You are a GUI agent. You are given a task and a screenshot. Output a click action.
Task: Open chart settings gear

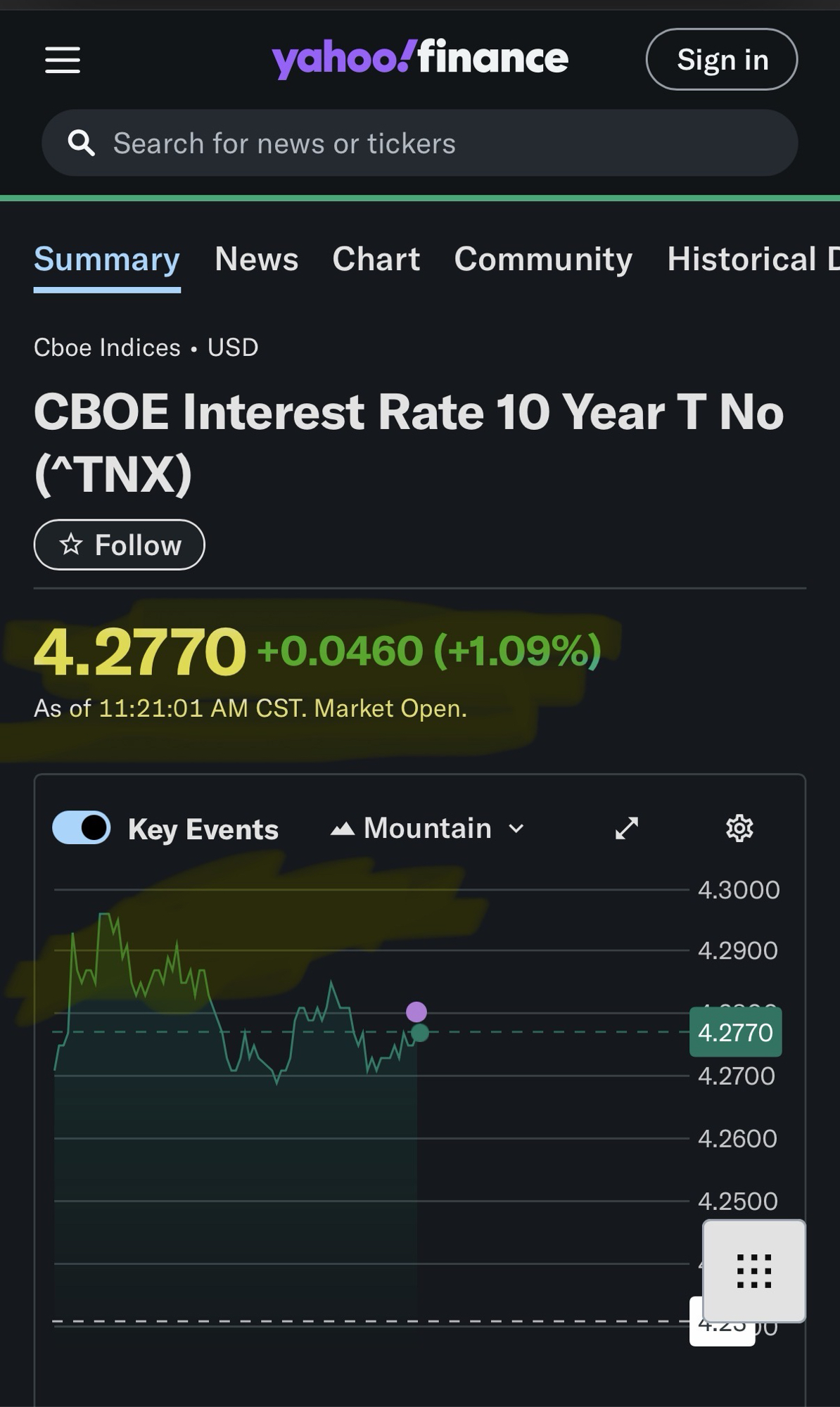(739, 829)
